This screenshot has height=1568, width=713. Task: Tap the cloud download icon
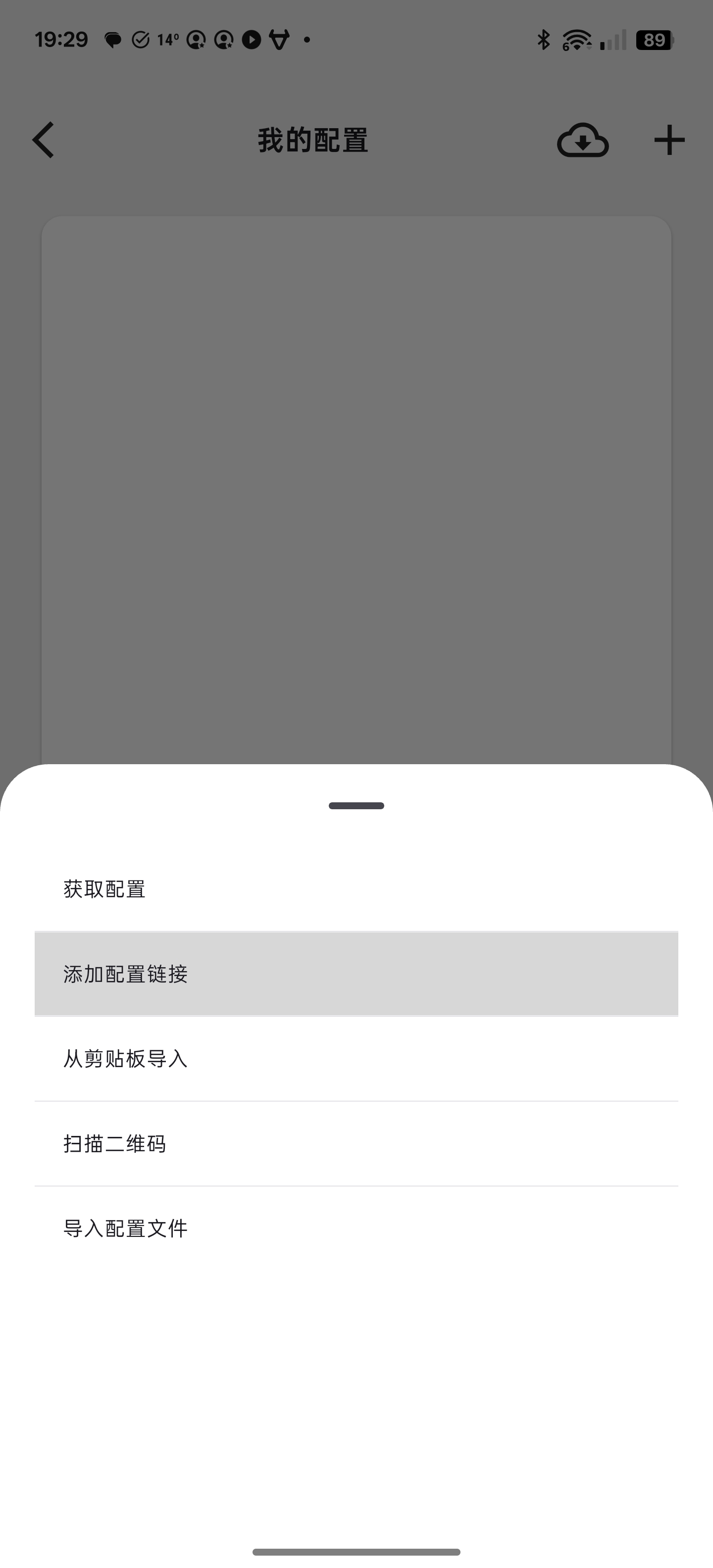[583, 141]
